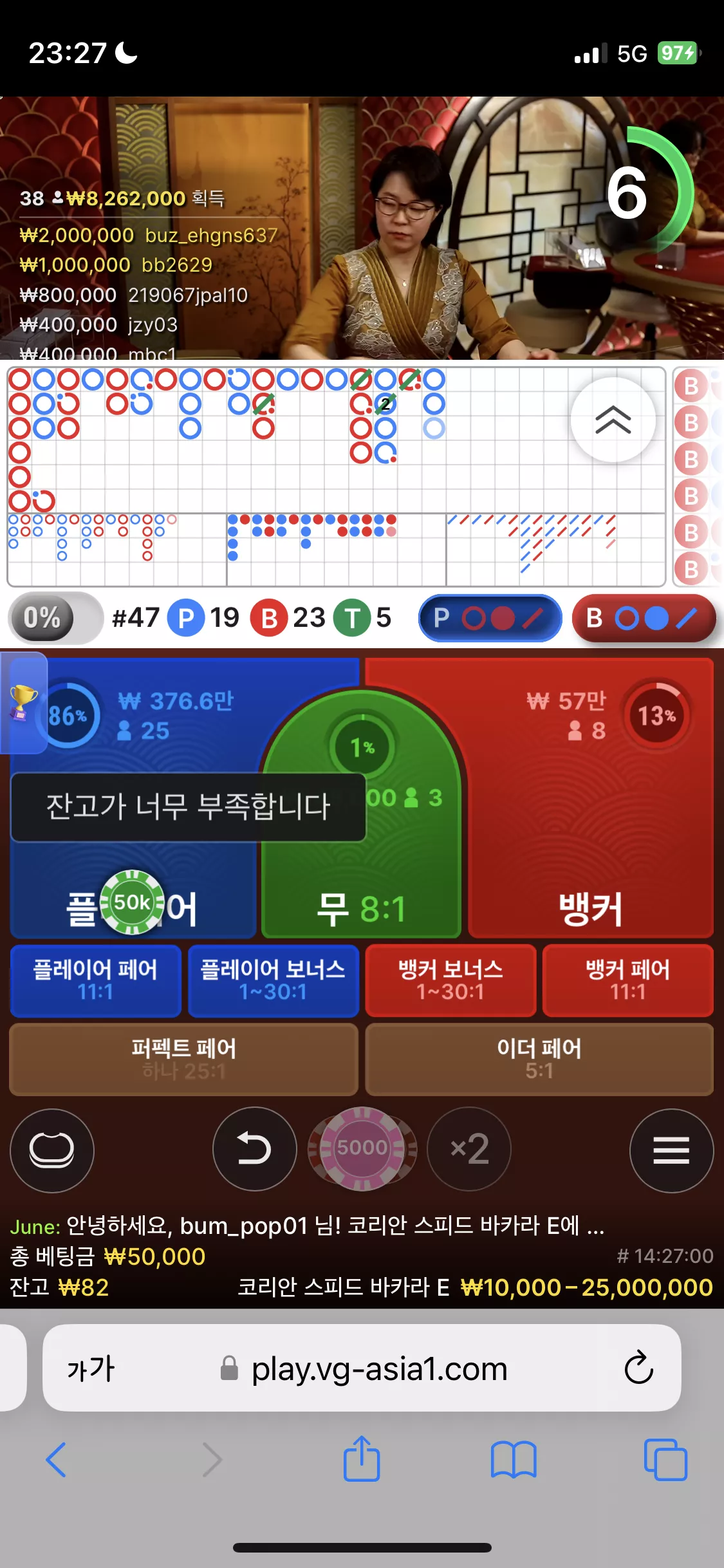This screenshot has width=724, height=1568.
Task: Open the trophy tab on the left edge
Action: 23,702
